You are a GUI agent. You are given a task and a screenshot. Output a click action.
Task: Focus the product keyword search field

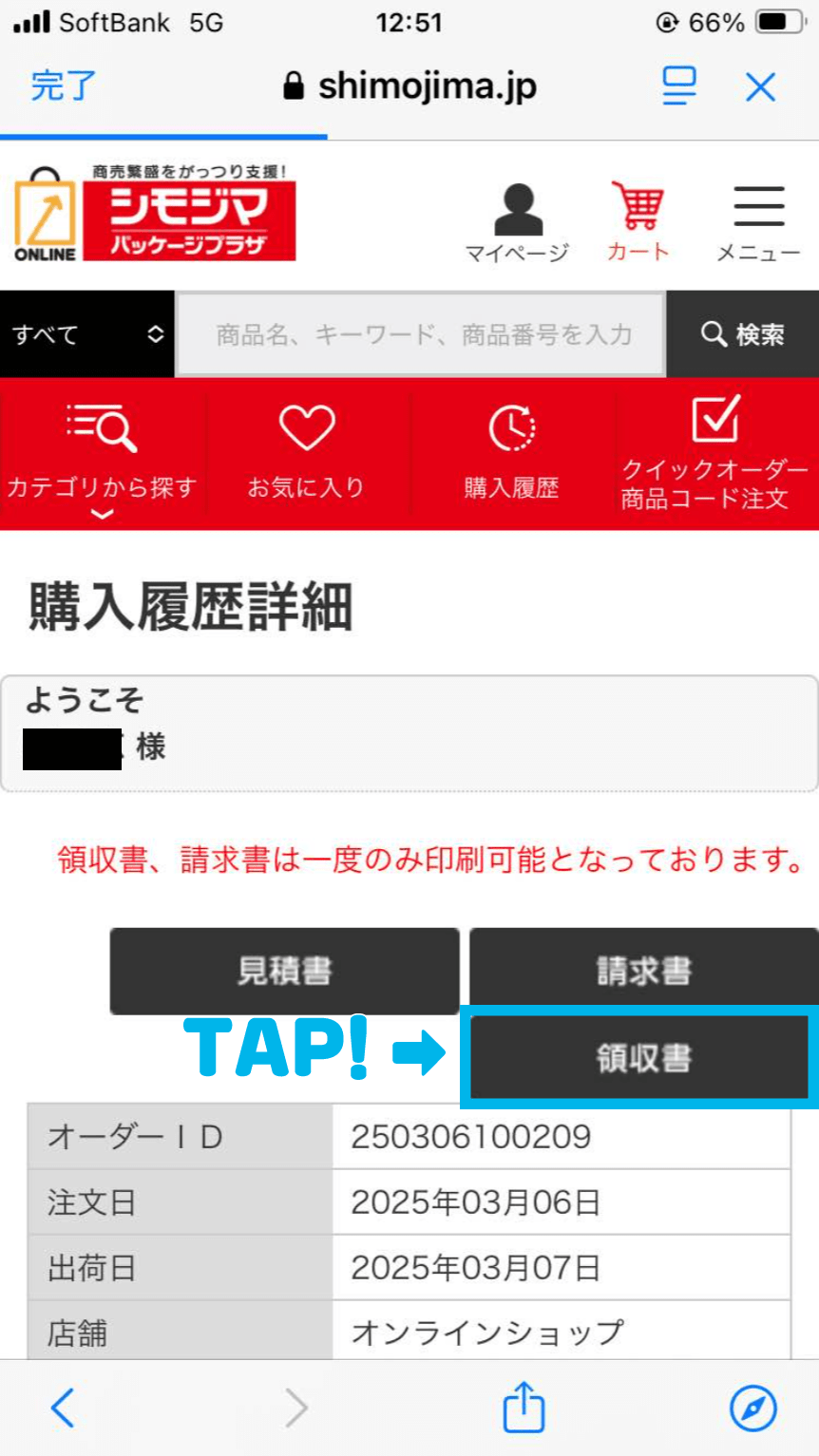[422, 334]
